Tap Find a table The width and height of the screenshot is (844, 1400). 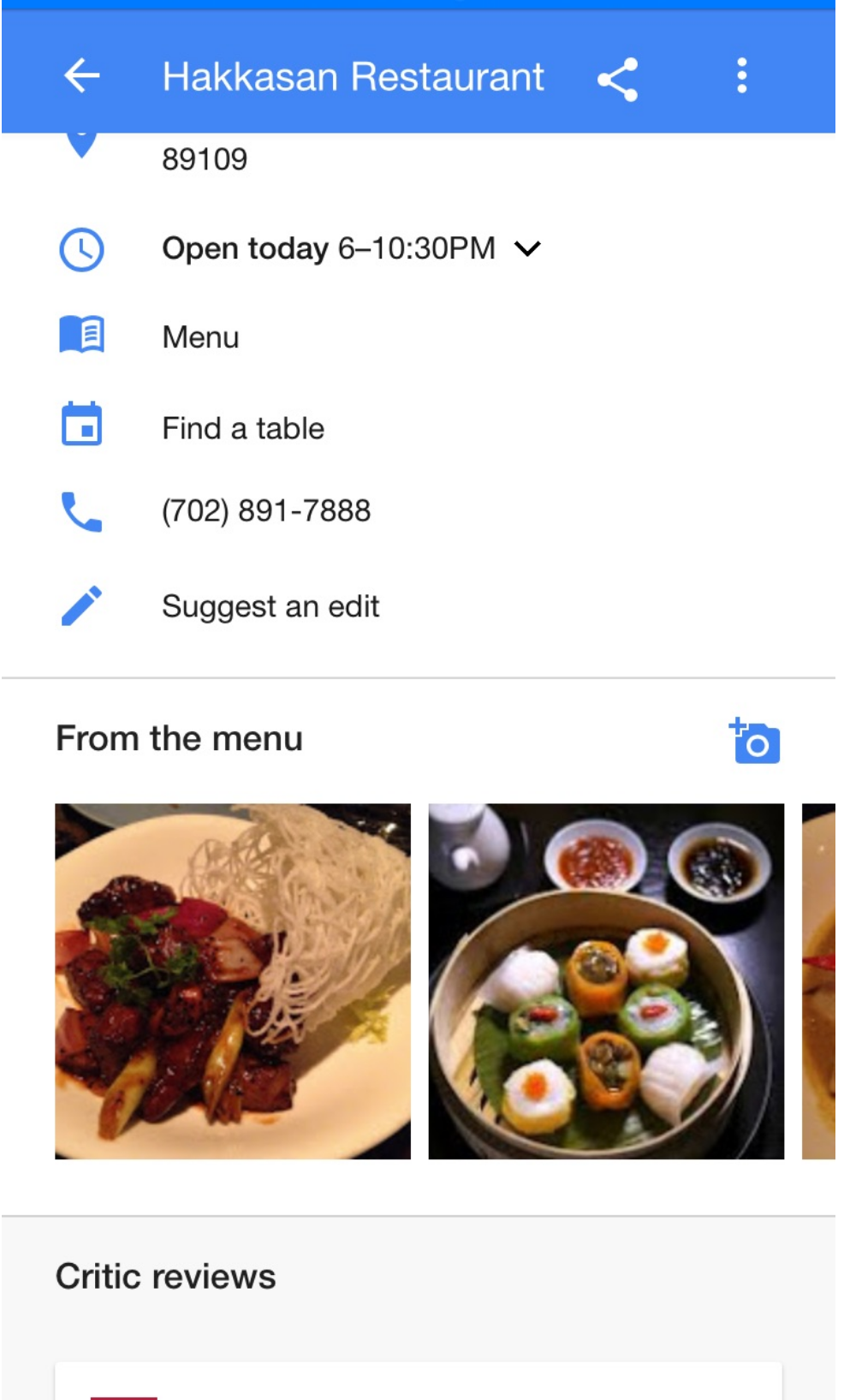tap(243, 428)
